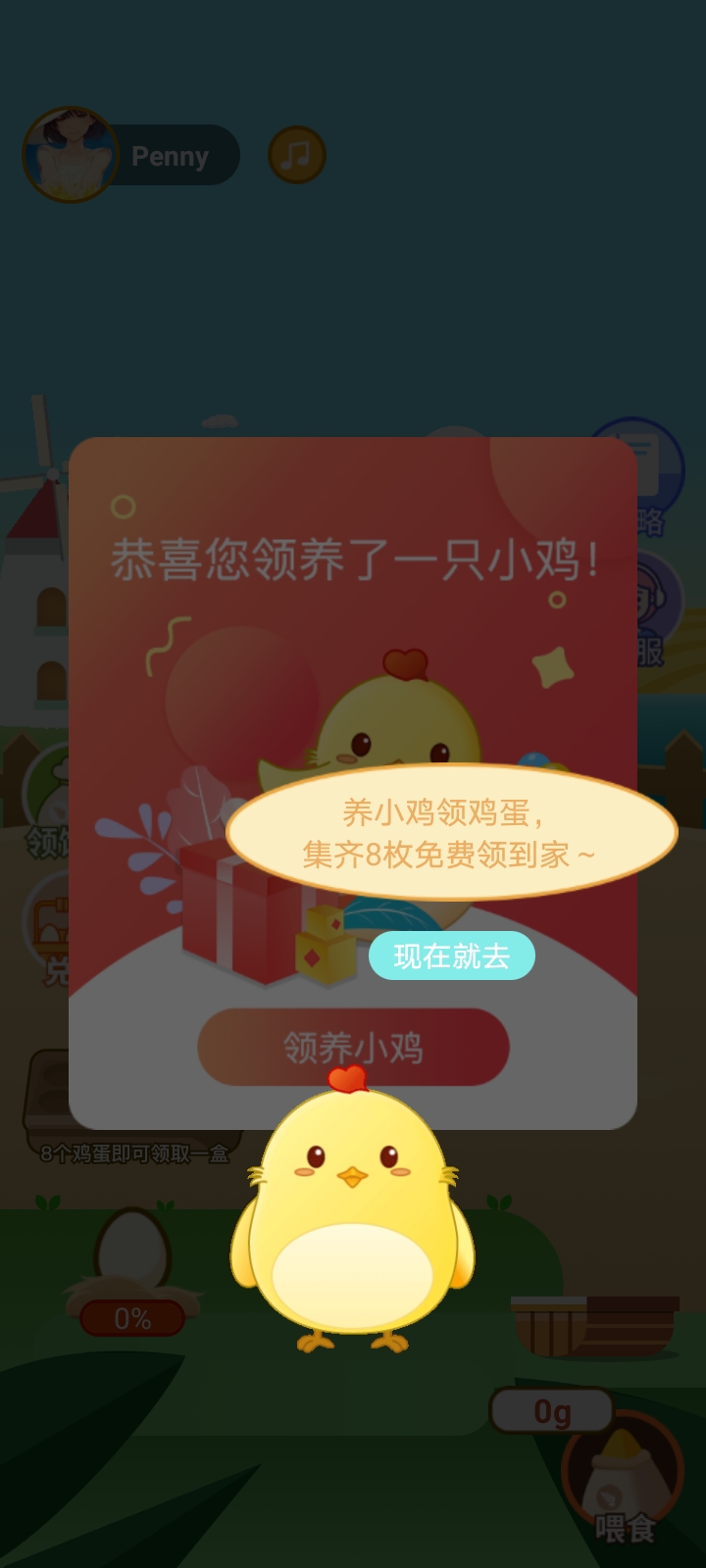Screen dimensions: 706x1568
Task: Tap the 现在就去 button
Action: (451, 955)
